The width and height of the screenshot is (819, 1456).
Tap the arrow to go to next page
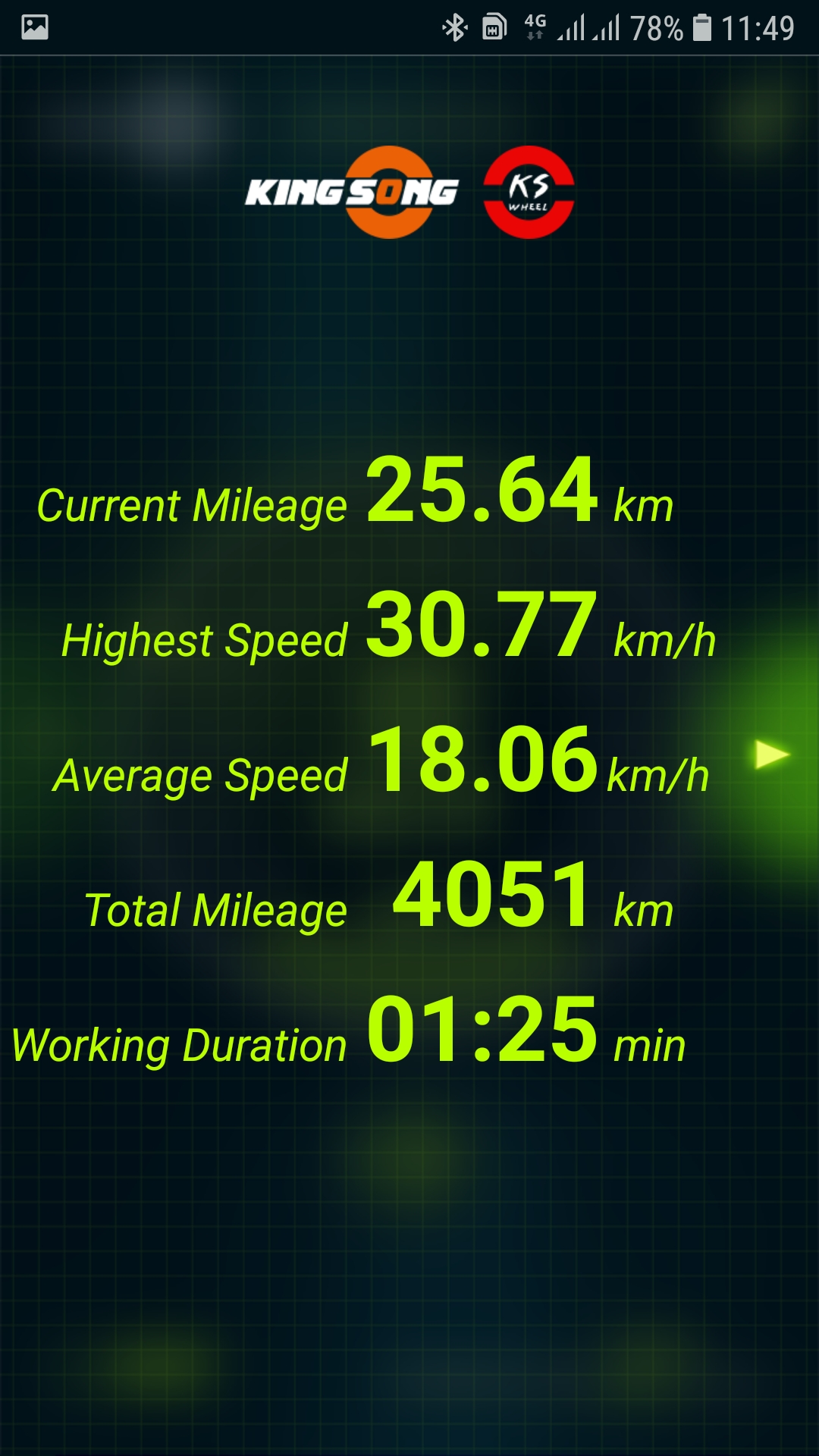[x=773, y=755]
